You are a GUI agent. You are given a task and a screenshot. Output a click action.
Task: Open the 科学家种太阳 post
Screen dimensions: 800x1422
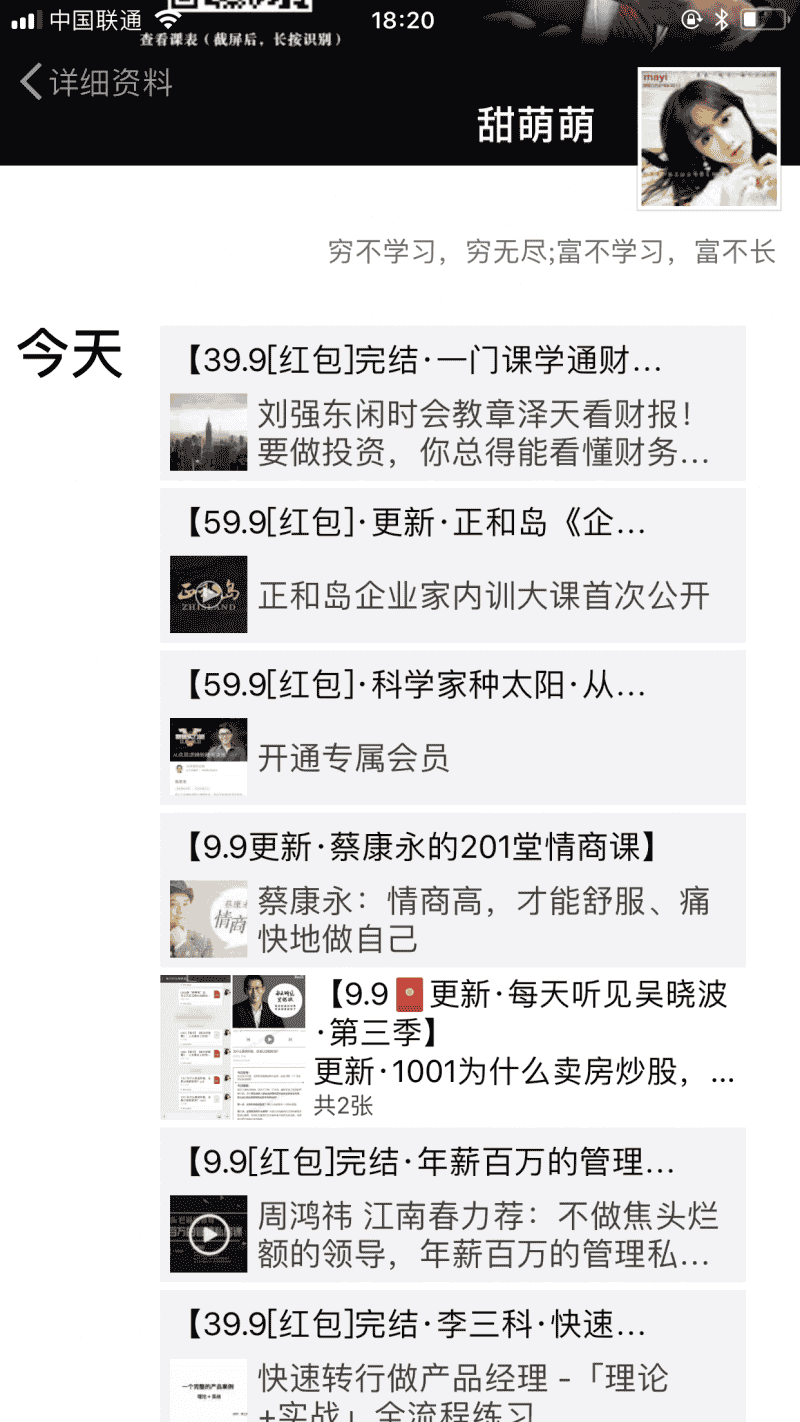tap(452, 728)
